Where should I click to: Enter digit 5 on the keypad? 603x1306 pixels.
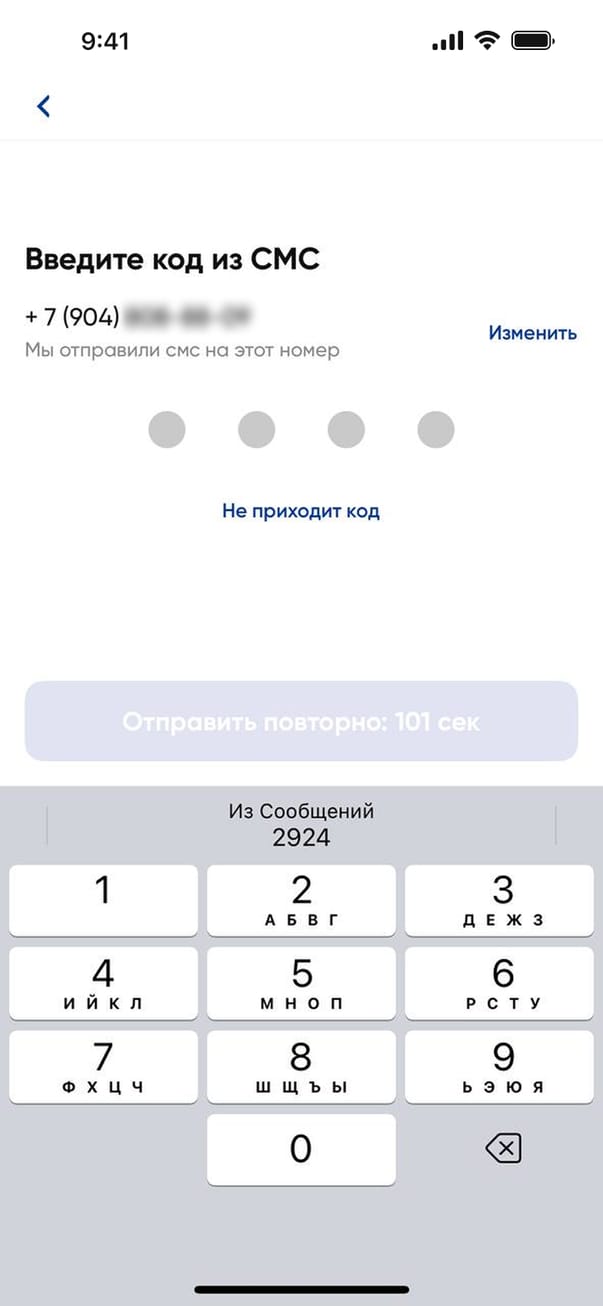click(x=301, y=984)
